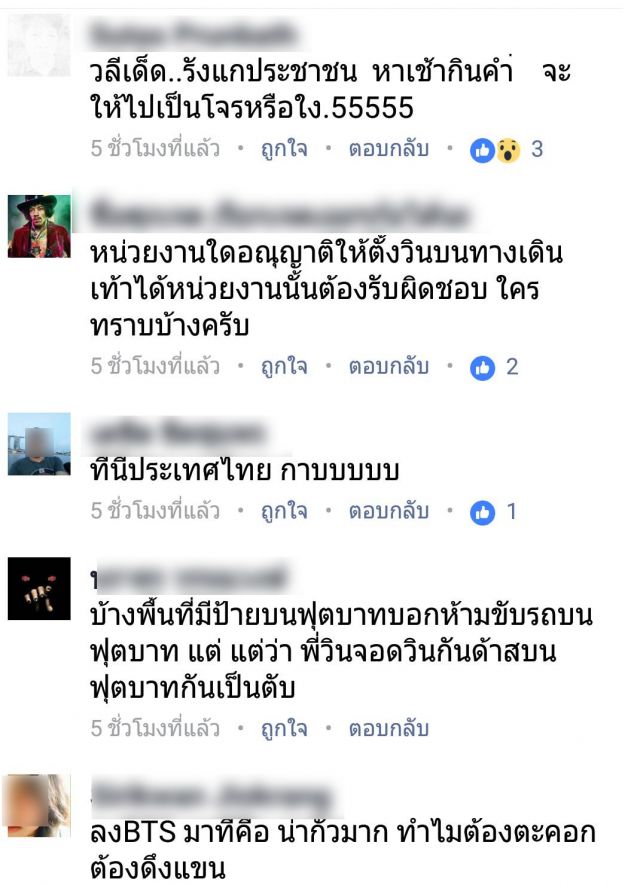This screenshot has height=885, width=628.
Task: Reply to the comment starting with วลีเด็ด
Action: tap(388, 150)
